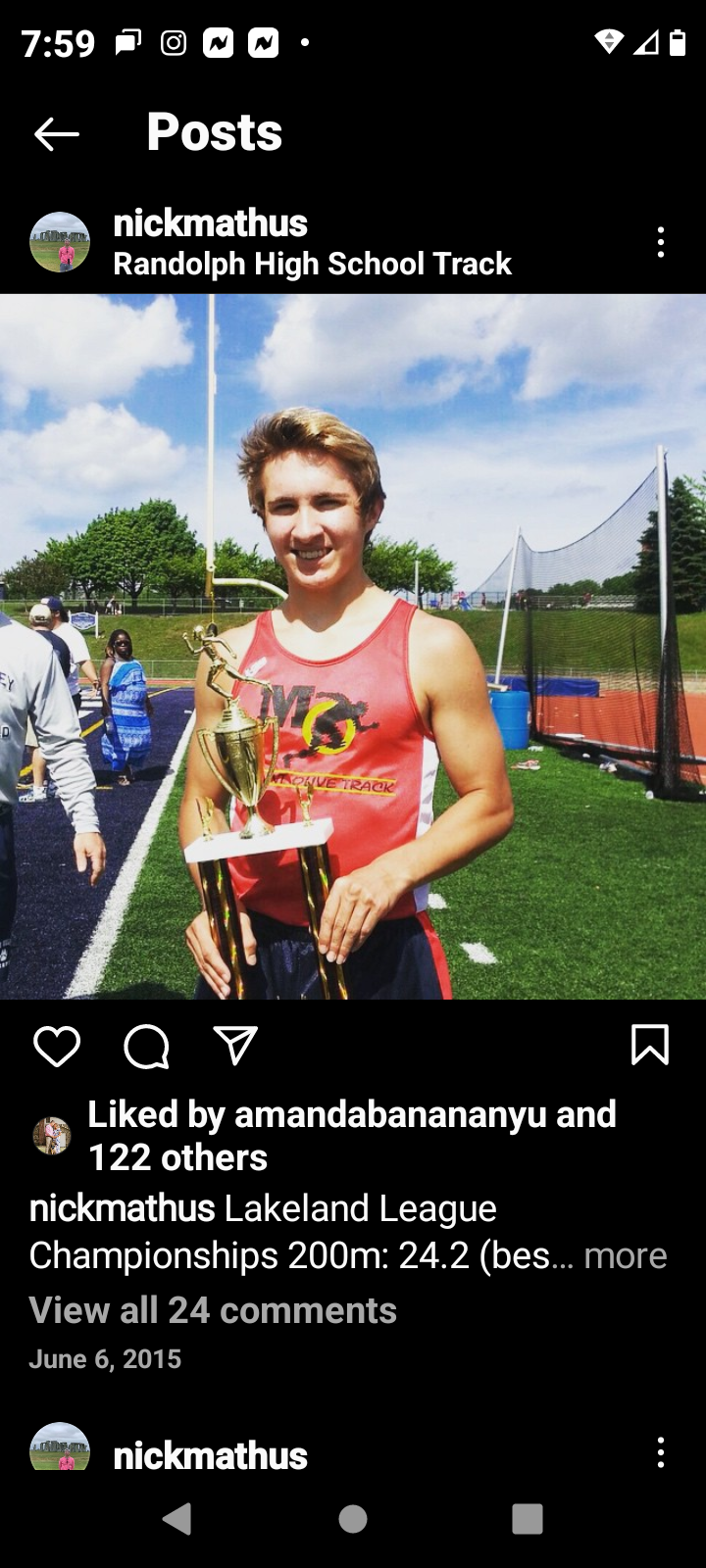Share the post via paper plane icon

click(x=235, y=1046)
